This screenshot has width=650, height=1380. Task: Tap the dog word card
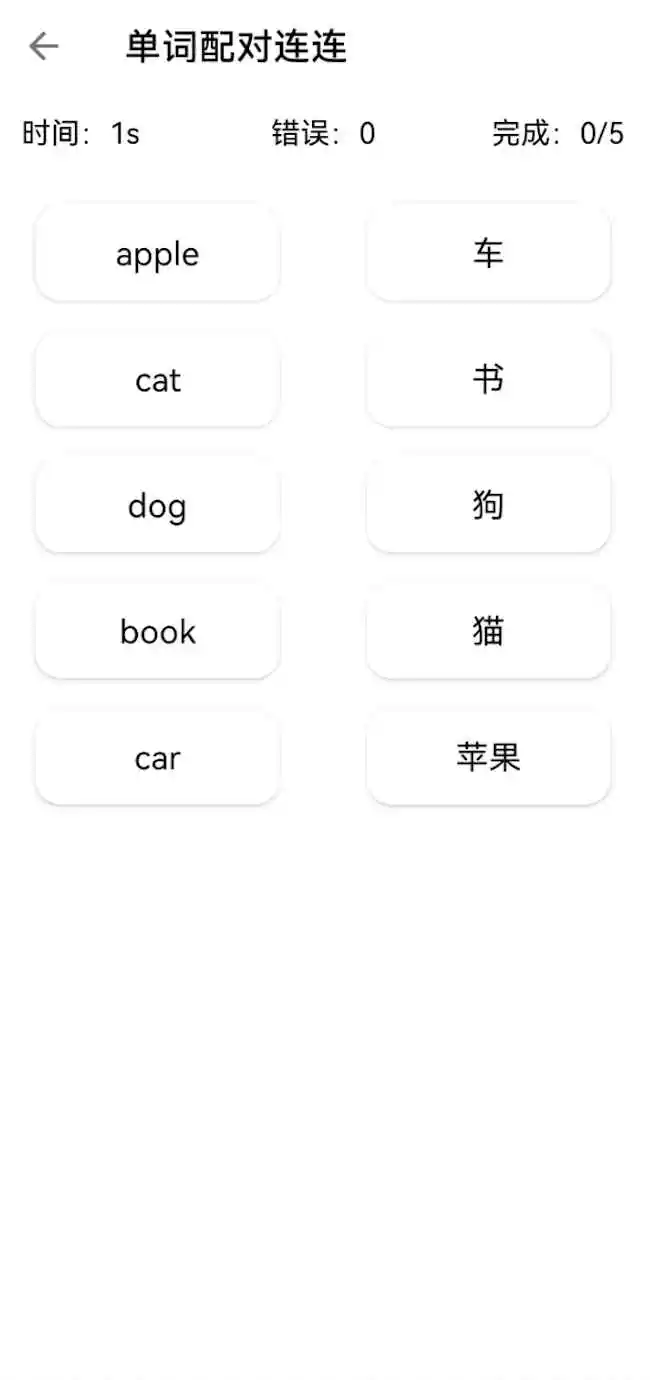point(157,506)
